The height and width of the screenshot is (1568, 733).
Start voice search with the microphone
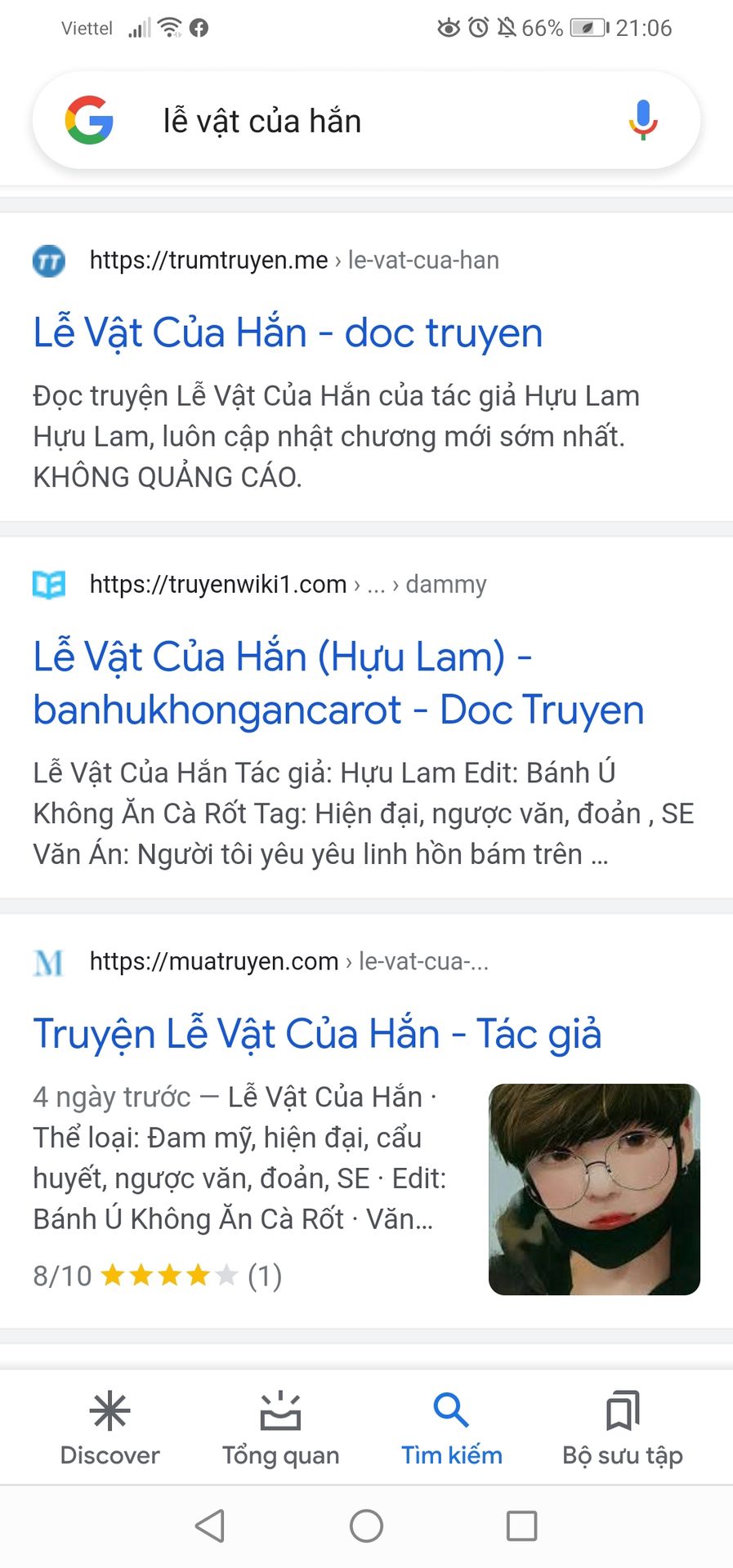[643, 120]
